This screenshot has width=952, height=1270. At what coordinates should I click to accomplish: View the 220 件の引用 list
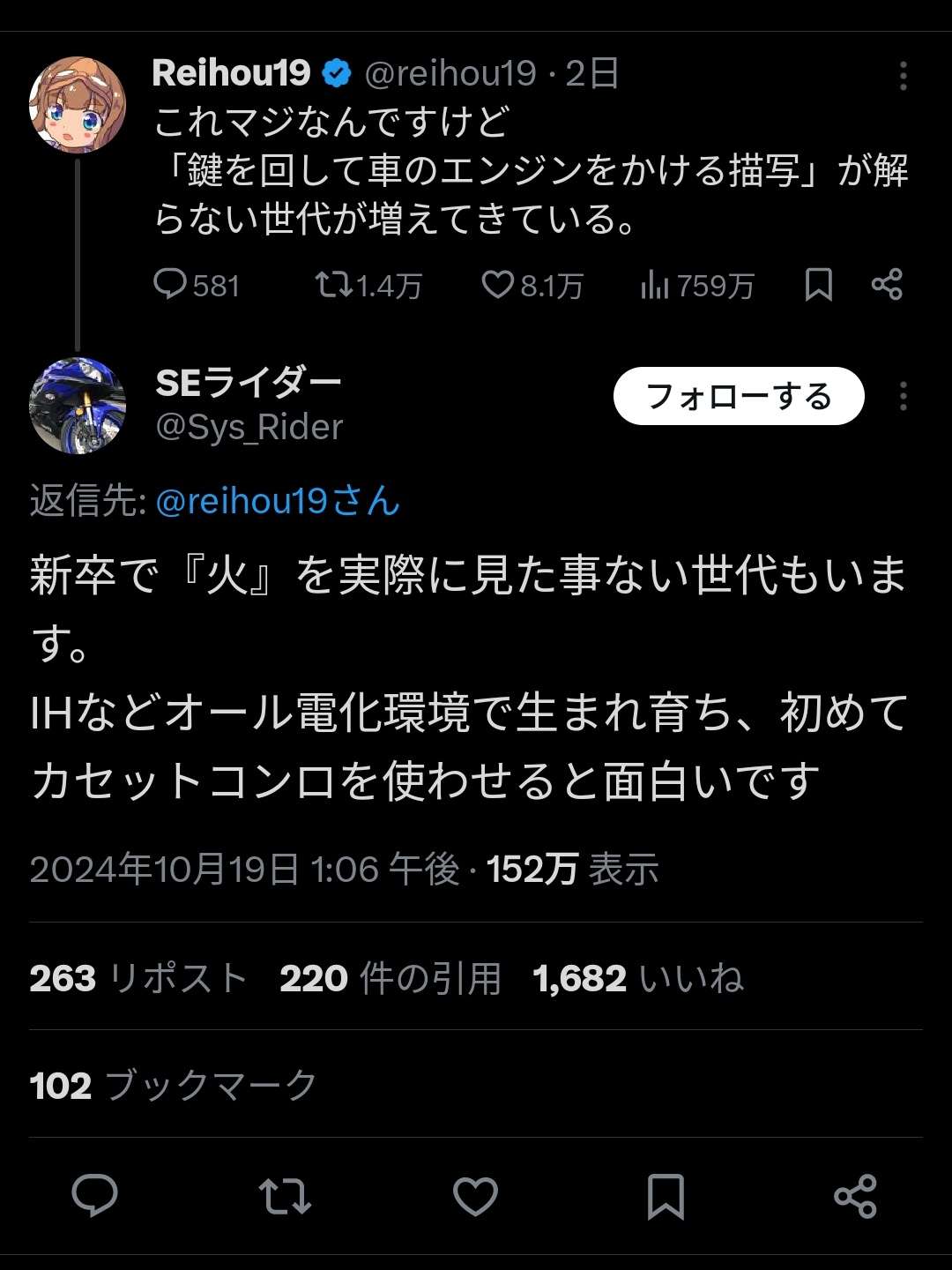tap(390, 978)
